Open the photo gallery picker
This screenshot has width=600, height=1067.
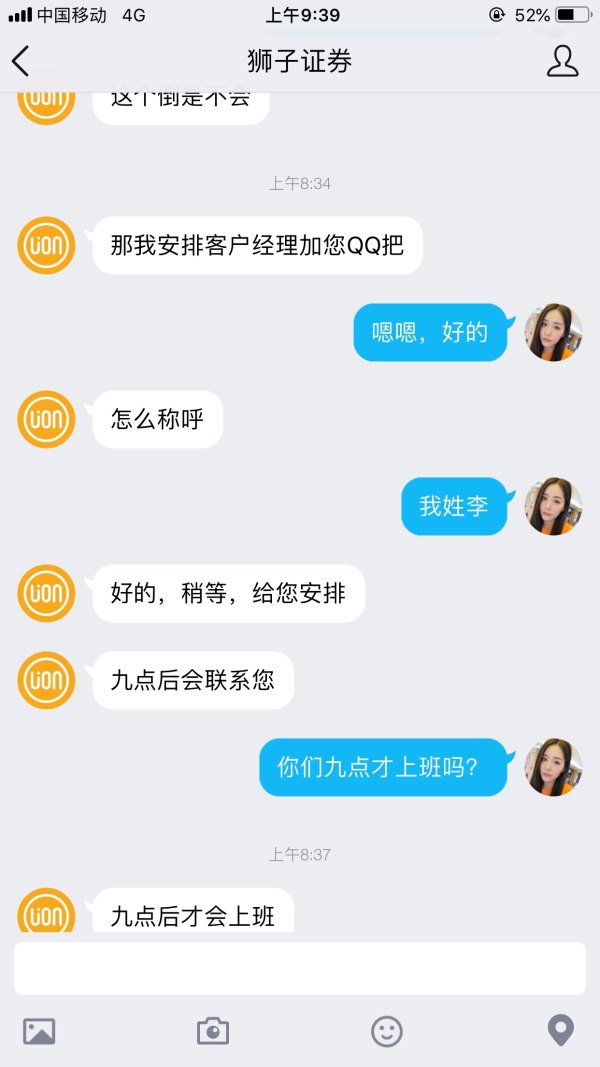[39, 1031]
